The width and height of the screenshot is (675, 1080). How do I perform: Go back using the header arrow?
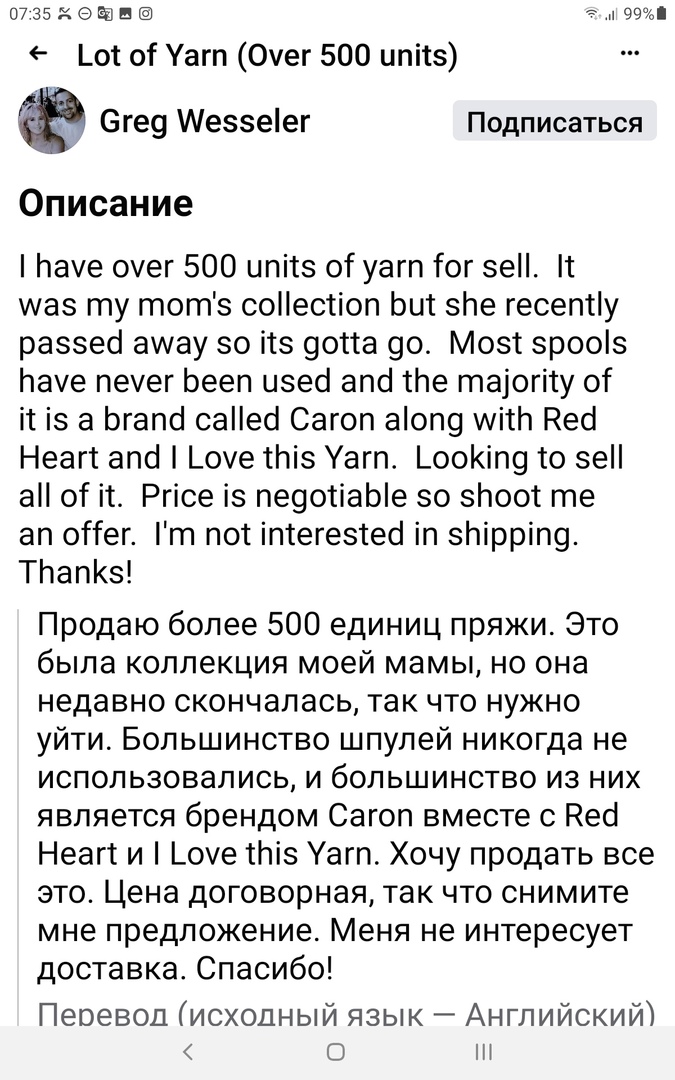39,54
